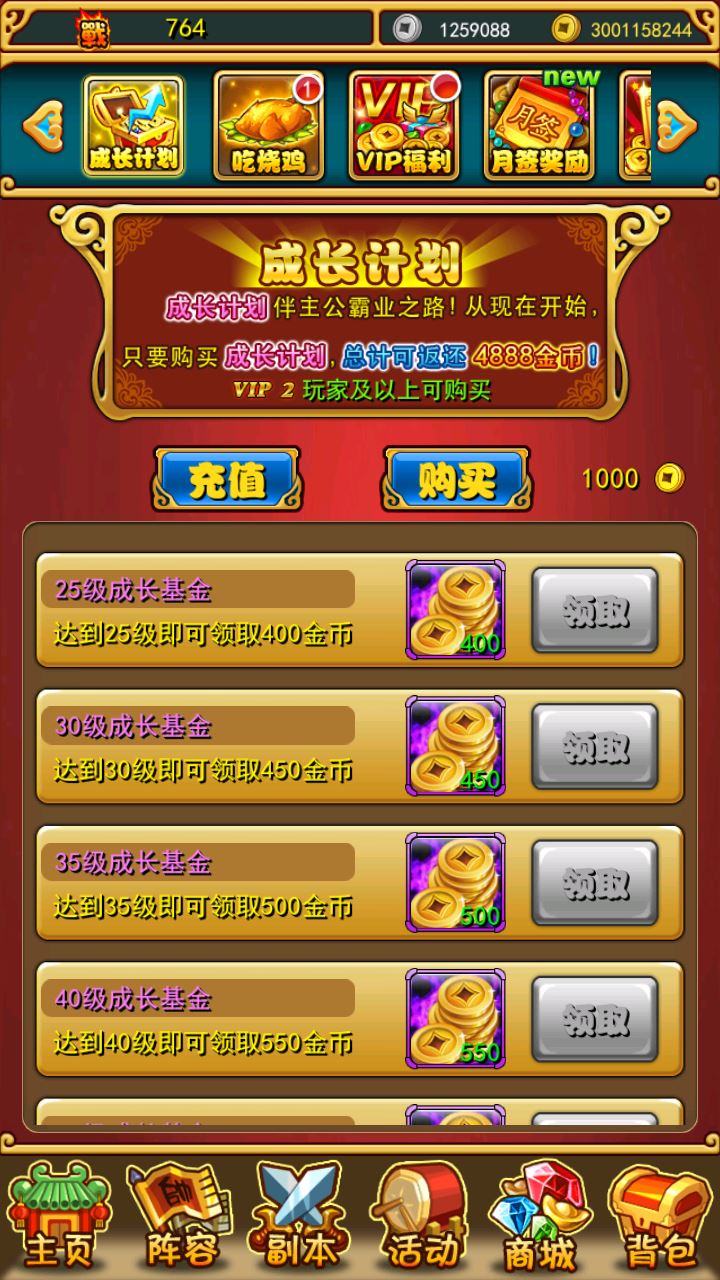Claim the 35级成长基金 reward

[x=595, y=882]
